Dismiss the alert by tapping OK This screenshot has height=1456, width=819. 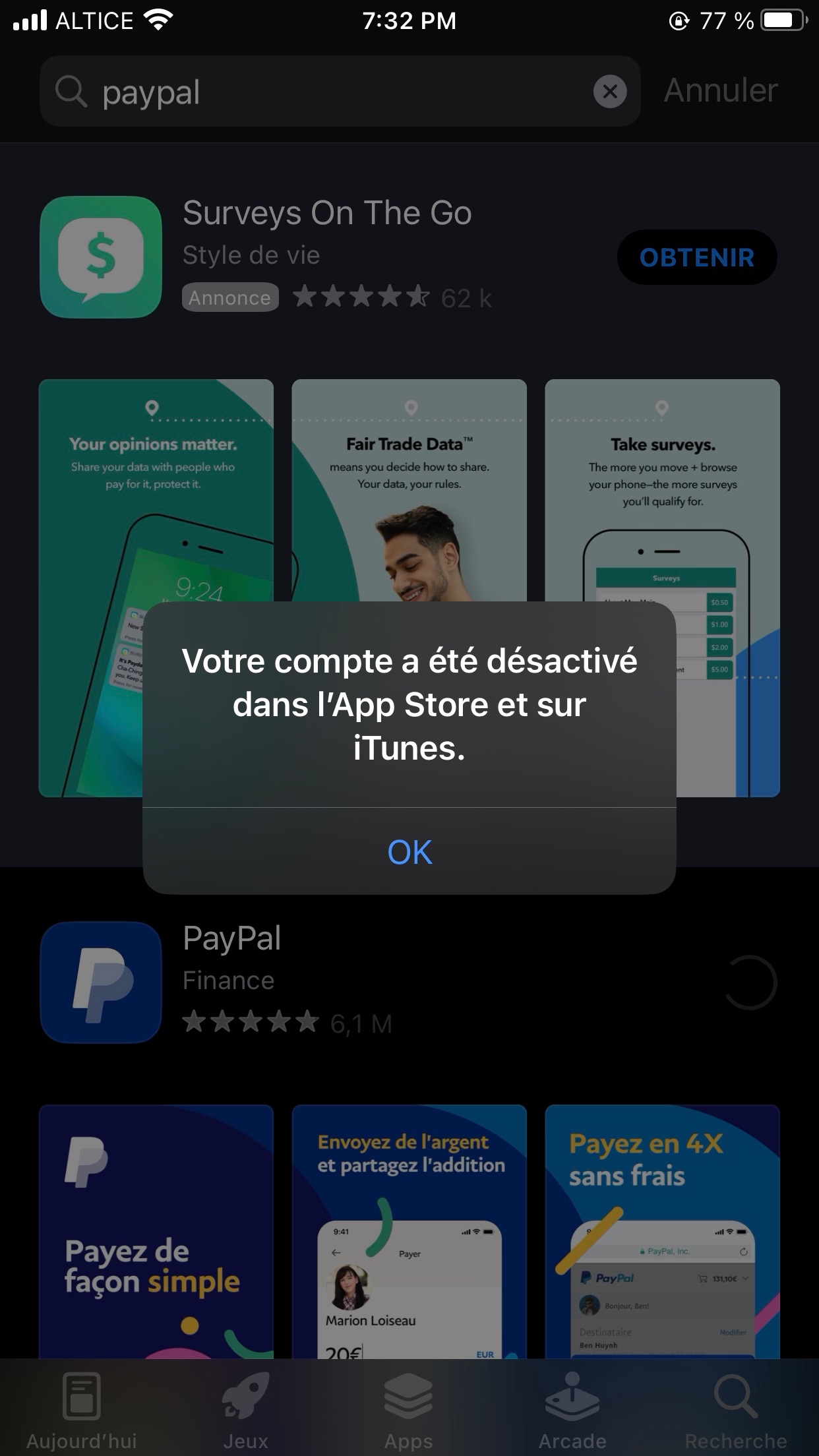click(x=409, y=851)
